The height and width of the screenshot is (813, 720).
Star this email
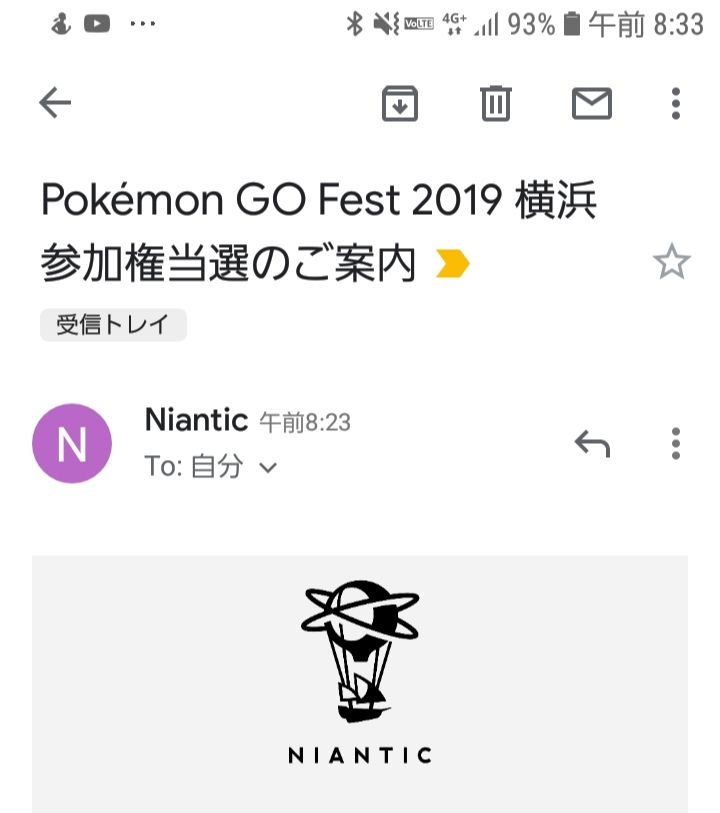pos(671,263)
